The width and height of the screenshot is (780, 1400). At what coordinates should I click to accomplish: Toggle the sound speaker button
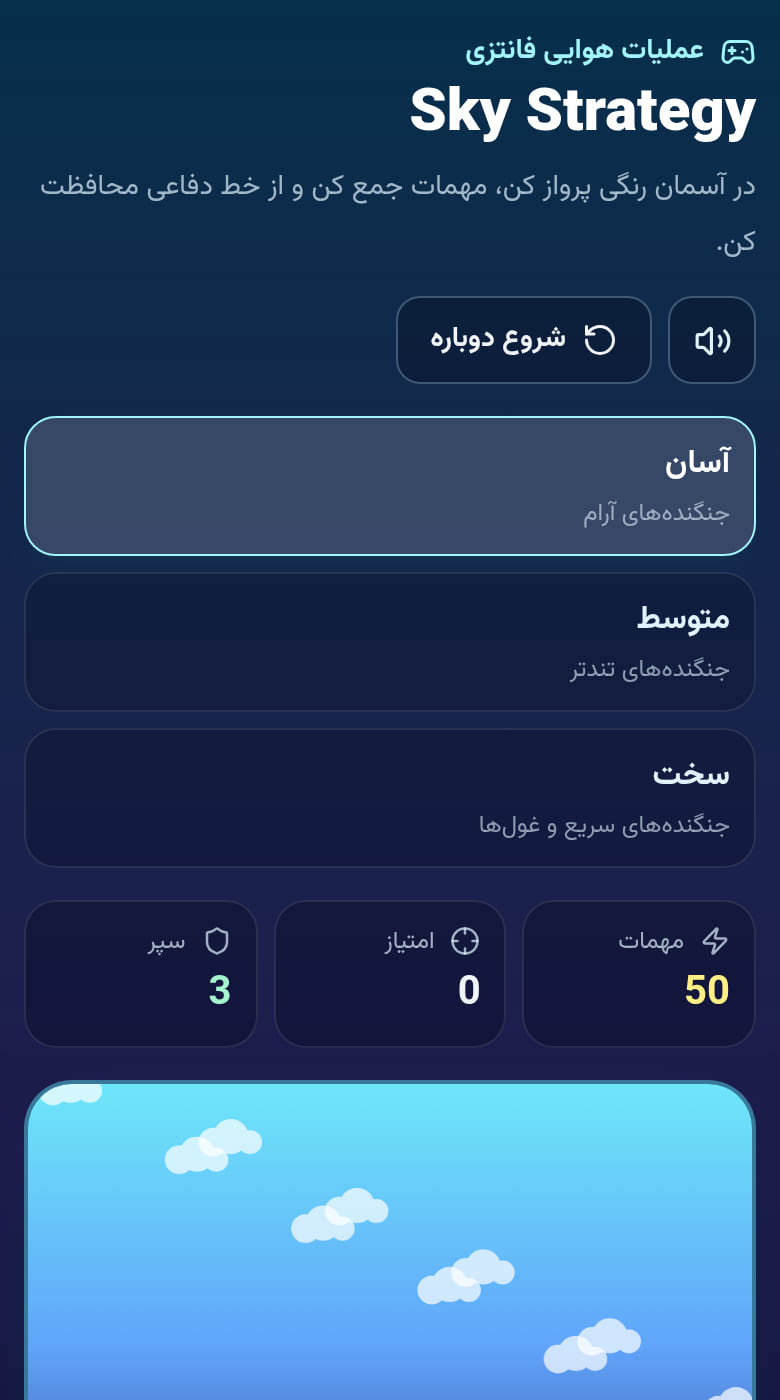pos(712,340)
